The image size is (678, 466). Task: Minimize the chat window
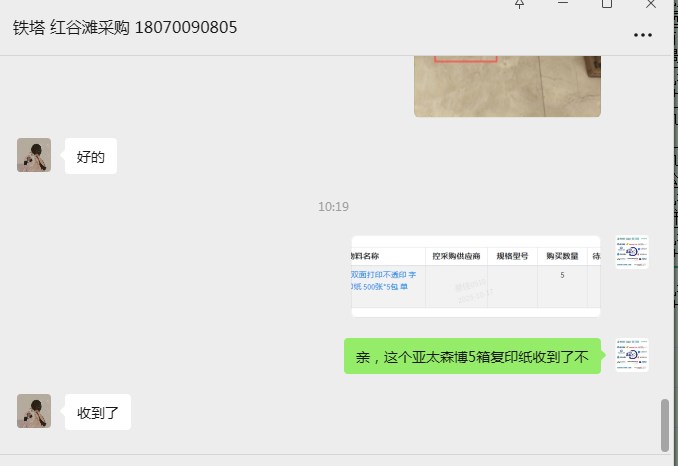click(563, 4)
